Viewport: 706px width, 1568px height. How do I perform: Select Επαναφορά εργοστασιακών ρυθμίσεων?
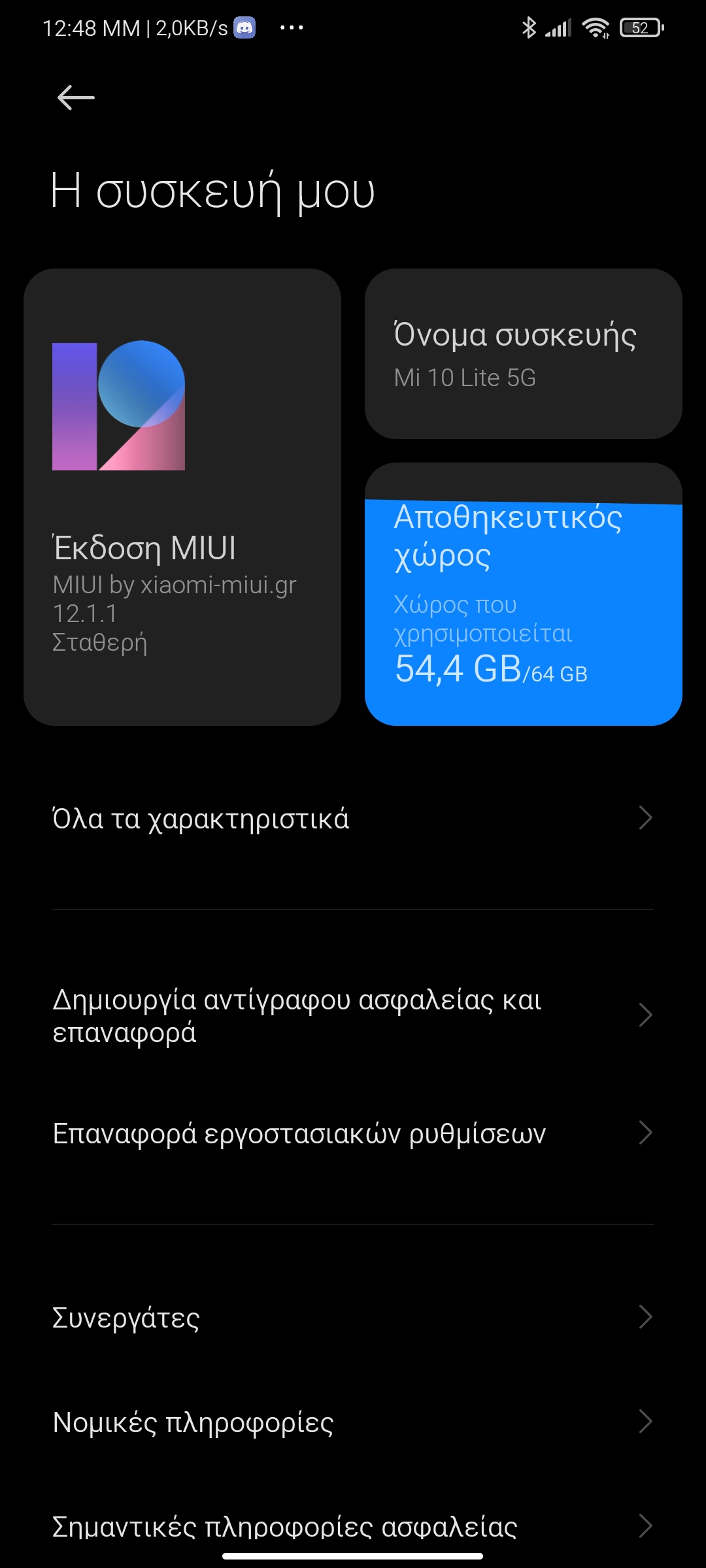pos(353,1134)
